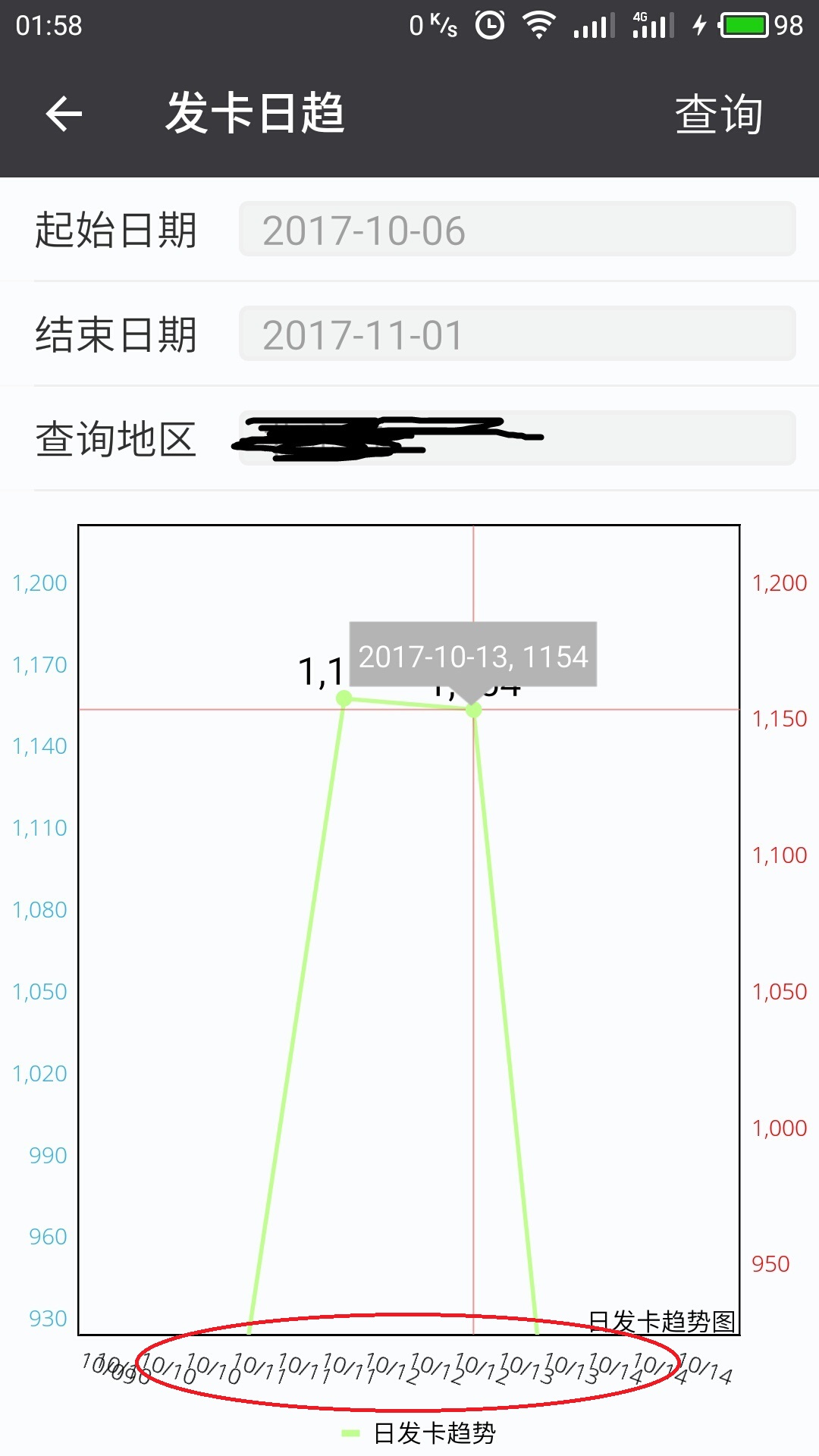
Task: Select the 查询地区 region field
Action: coord(516,438)
